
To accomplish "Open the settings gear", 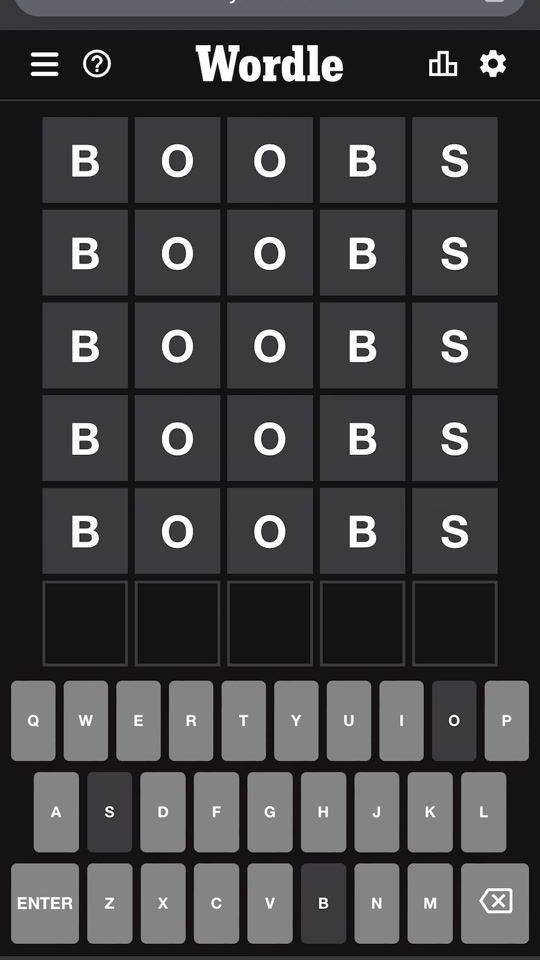I will 493,64.
